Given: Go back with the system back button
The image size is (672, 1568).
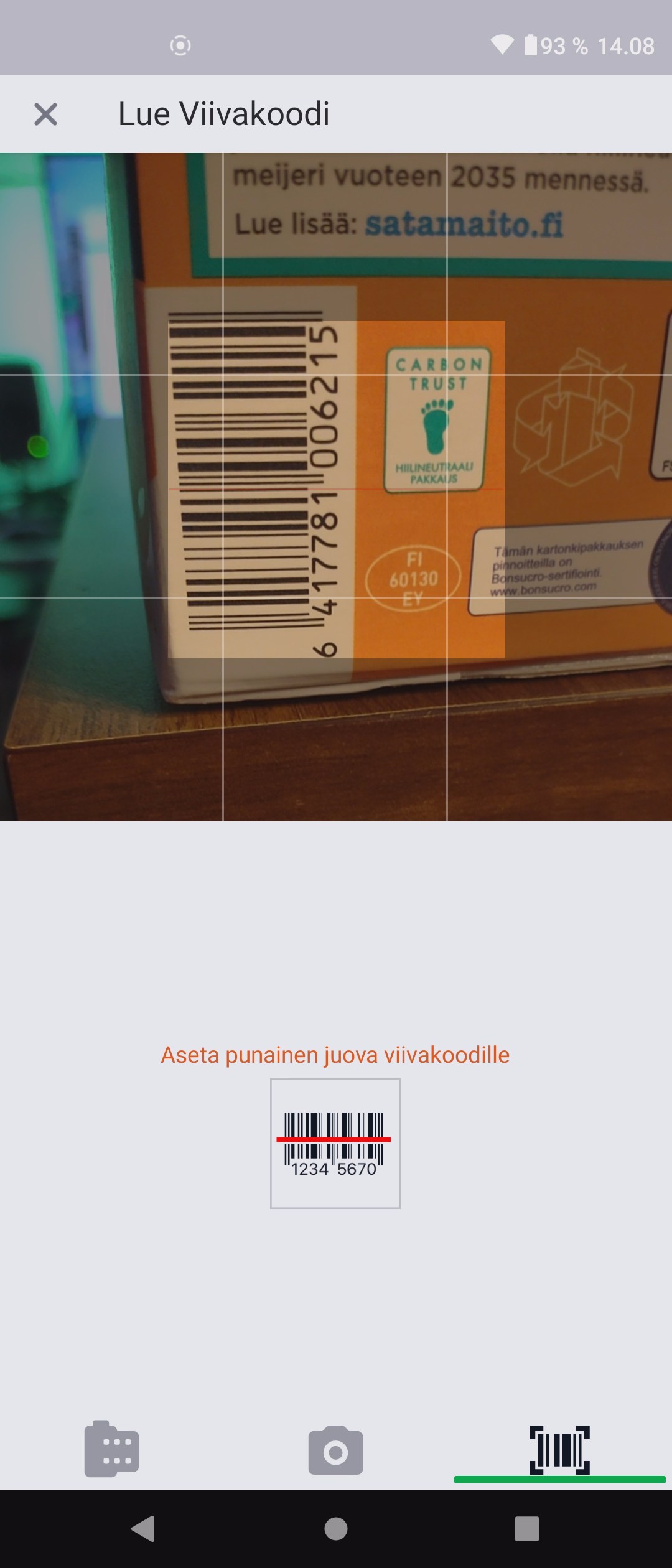Looking at the screenshot, I should (144, 1528).
